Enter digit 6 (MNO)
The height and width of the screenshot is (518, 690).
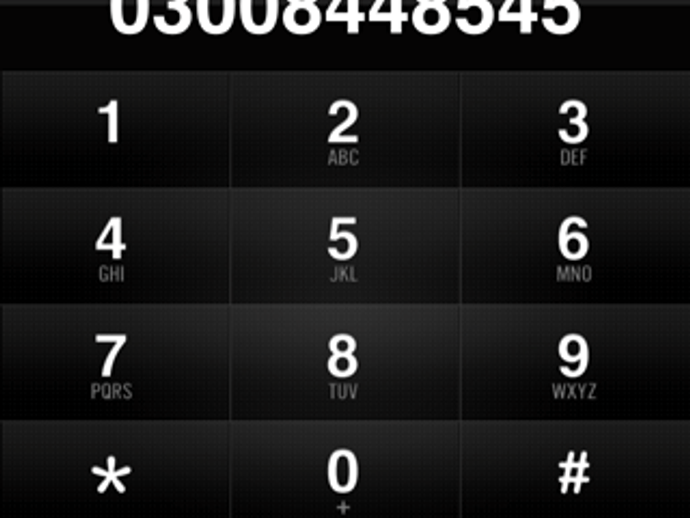point(574,246)
